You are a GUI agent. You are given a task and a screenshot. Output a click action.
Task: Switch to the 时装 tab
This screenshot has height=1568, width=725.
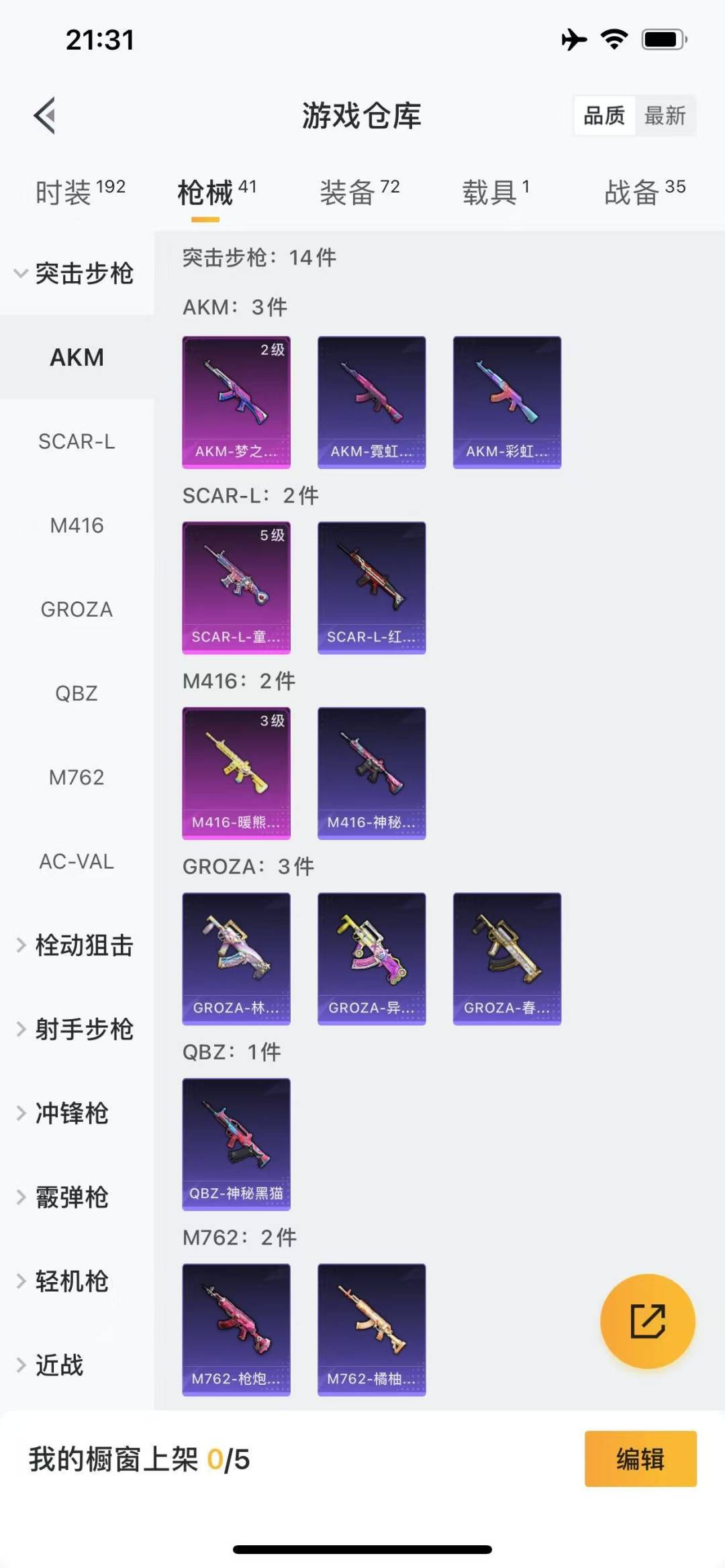coord(80,193)
